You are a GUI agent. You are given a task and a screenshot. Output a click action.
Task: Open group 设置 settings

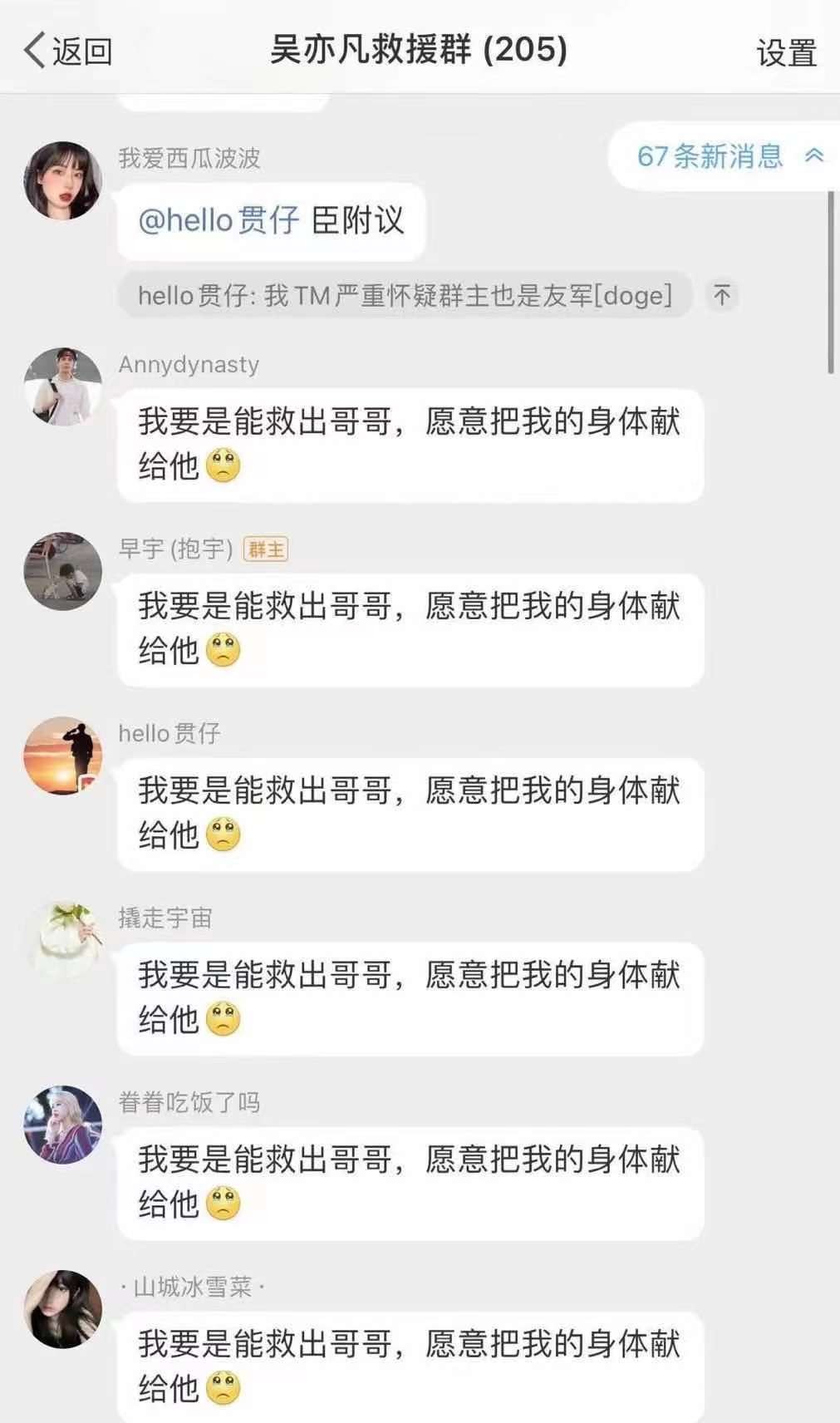[786, 52]
